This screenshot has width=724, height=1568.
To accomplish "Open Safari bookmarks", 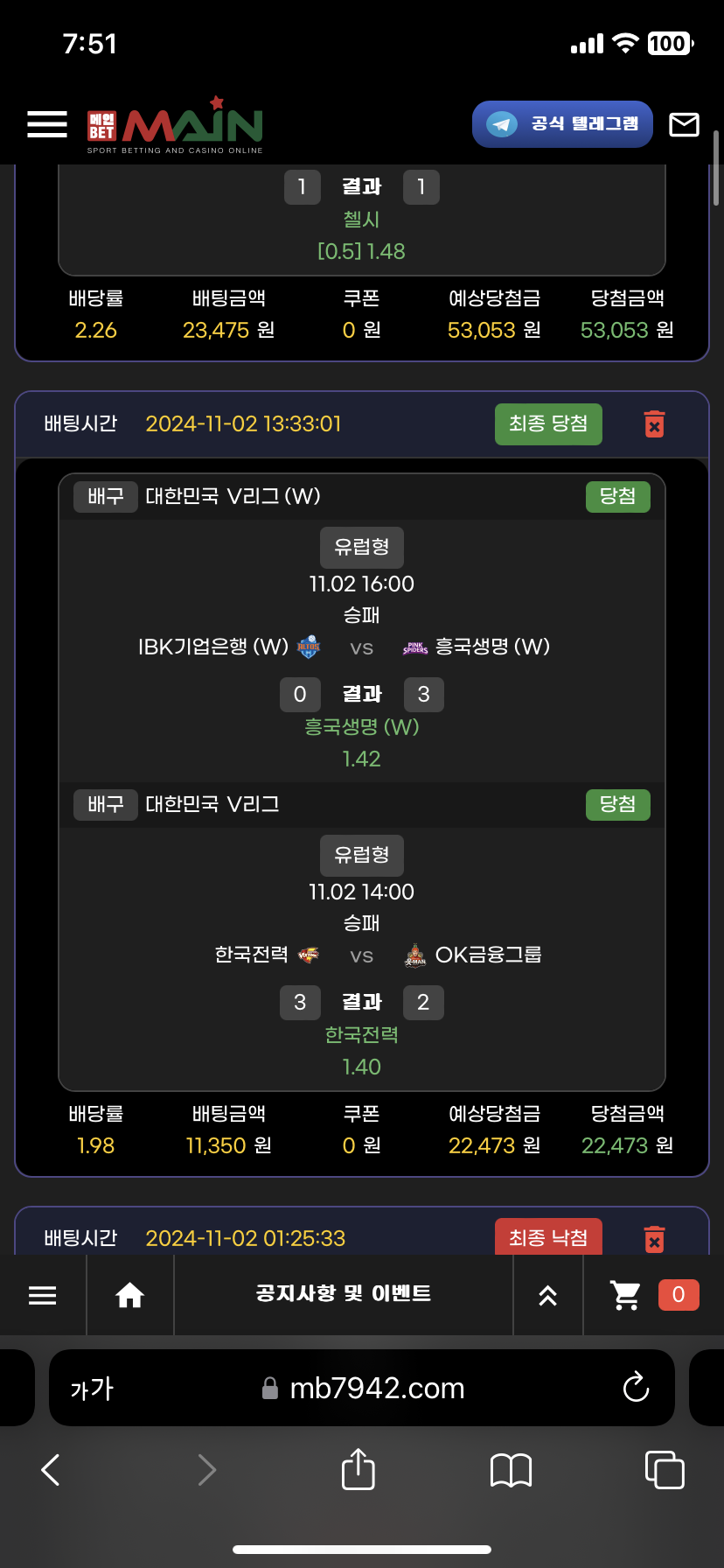I will (x=511, y=1470).
